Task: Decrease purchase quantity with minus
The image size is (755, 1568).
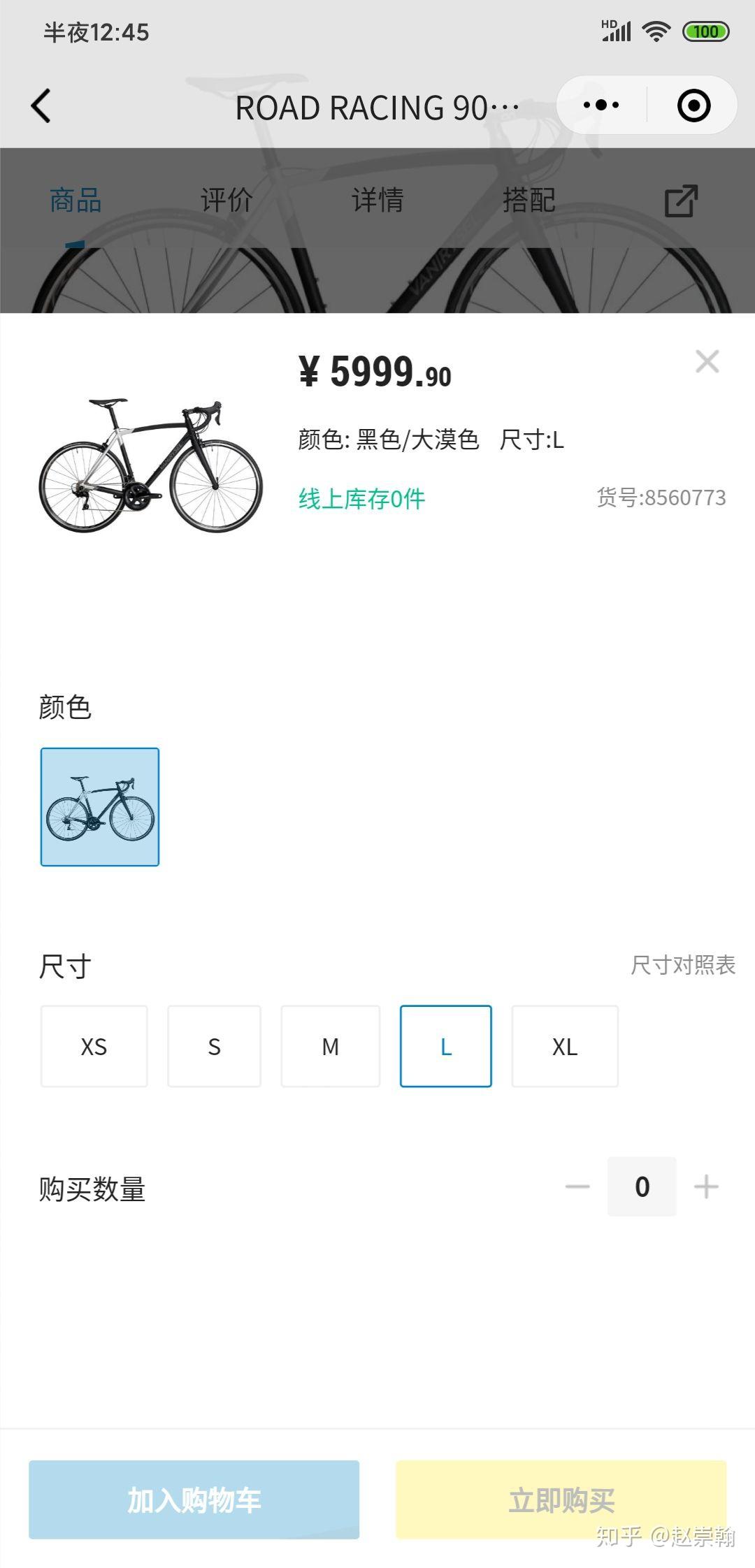Action: [577, 1186]
